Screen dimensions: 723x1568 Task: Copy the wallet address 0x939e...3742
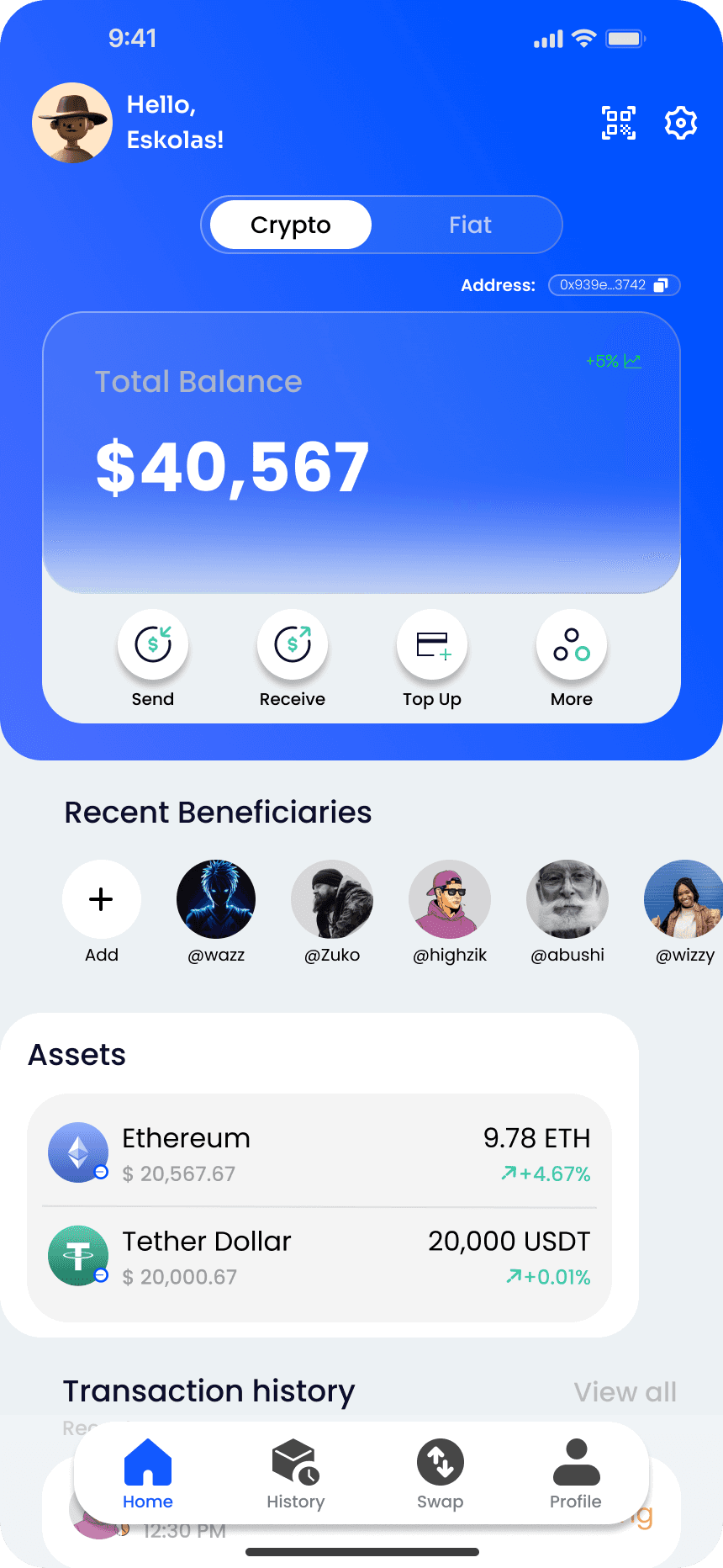pyautogui.click(x=614, y=284)
